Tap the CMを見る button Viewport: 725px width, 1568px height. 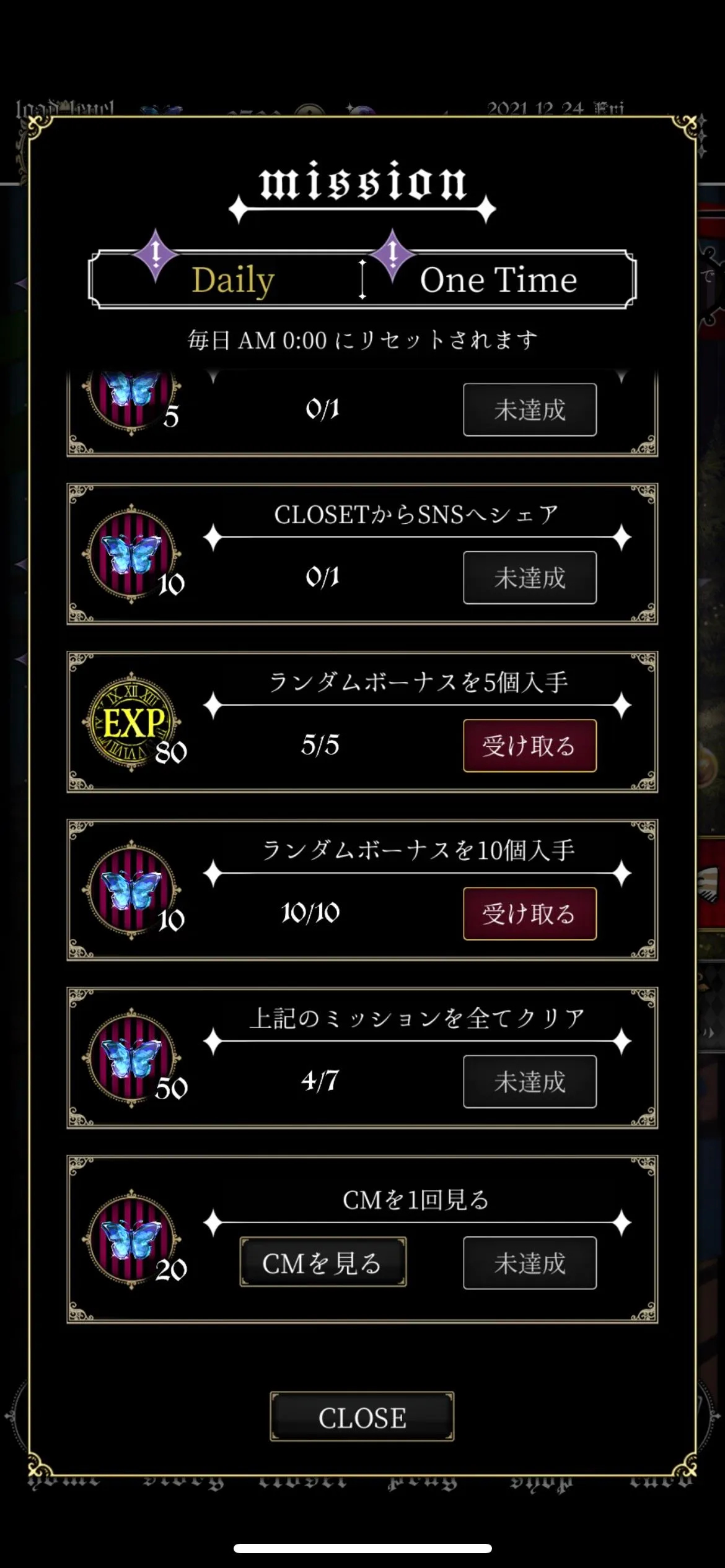(323, 1262)
